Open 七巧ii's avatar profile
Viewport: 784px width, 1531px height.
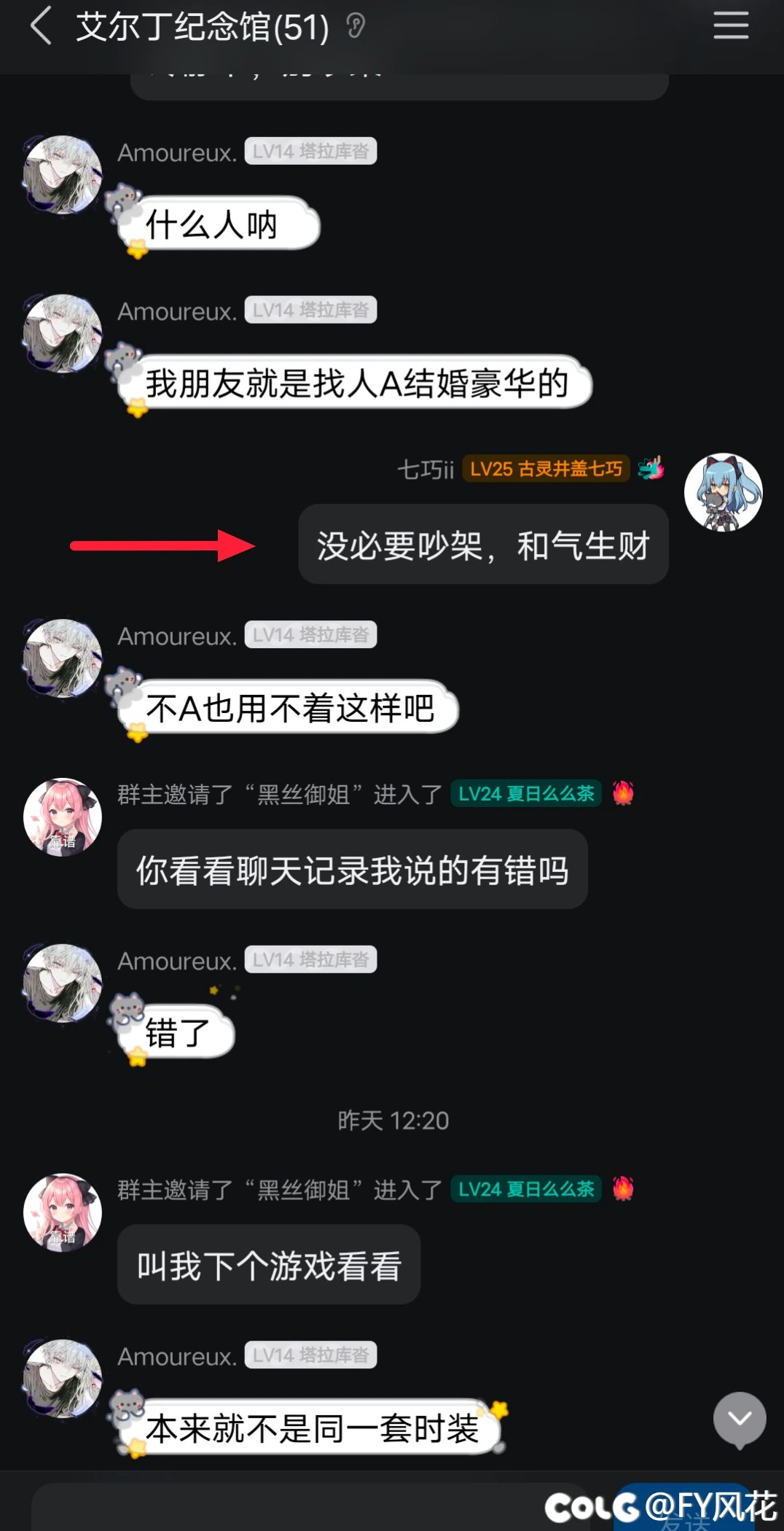tap(723, 492)
